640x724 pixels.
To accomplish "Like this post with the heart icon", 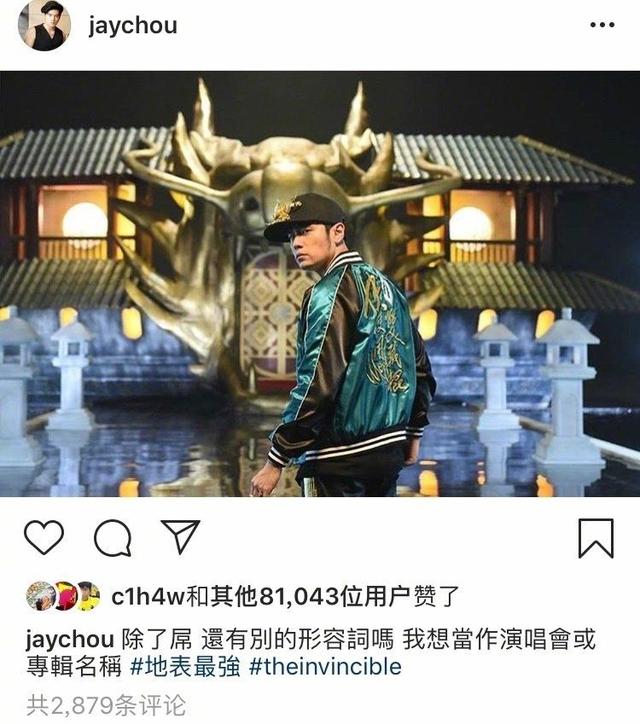I will click(43, 538).
